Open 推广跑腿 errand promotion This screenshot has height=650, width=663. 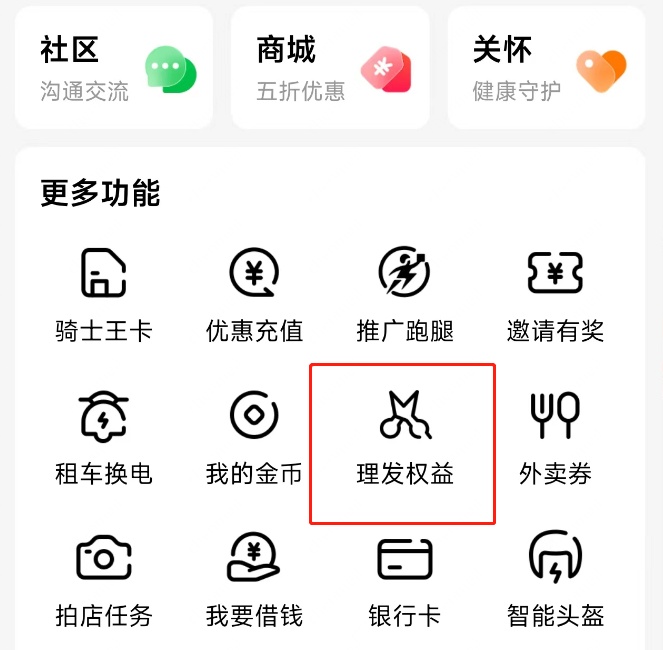point(405,293)
